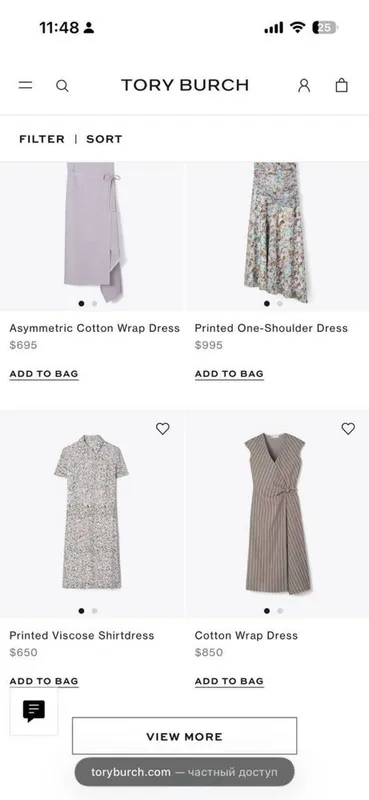Viewport: 369px width, 800px height.
Task: View the Cotton Wrap Dress product
Action: pos(246,635)
